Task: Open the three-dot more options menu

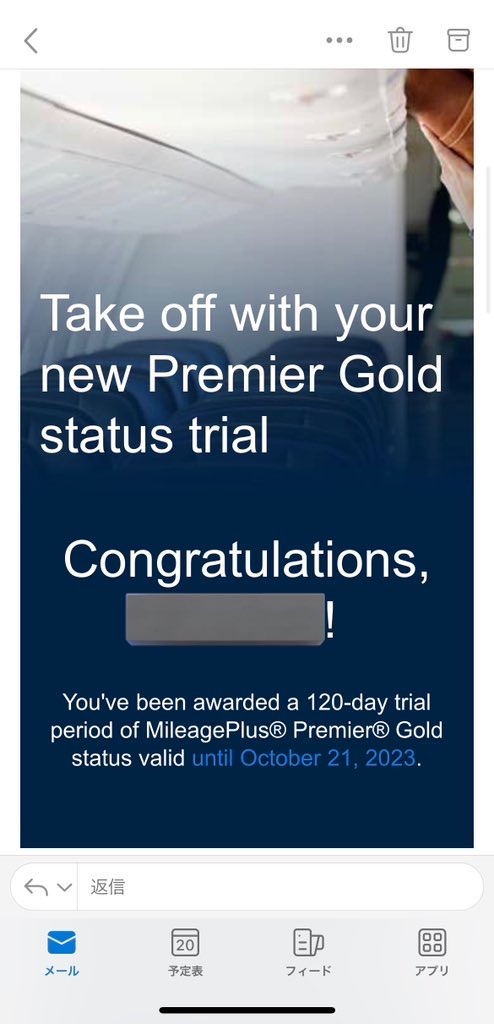Action: point(339,40)
